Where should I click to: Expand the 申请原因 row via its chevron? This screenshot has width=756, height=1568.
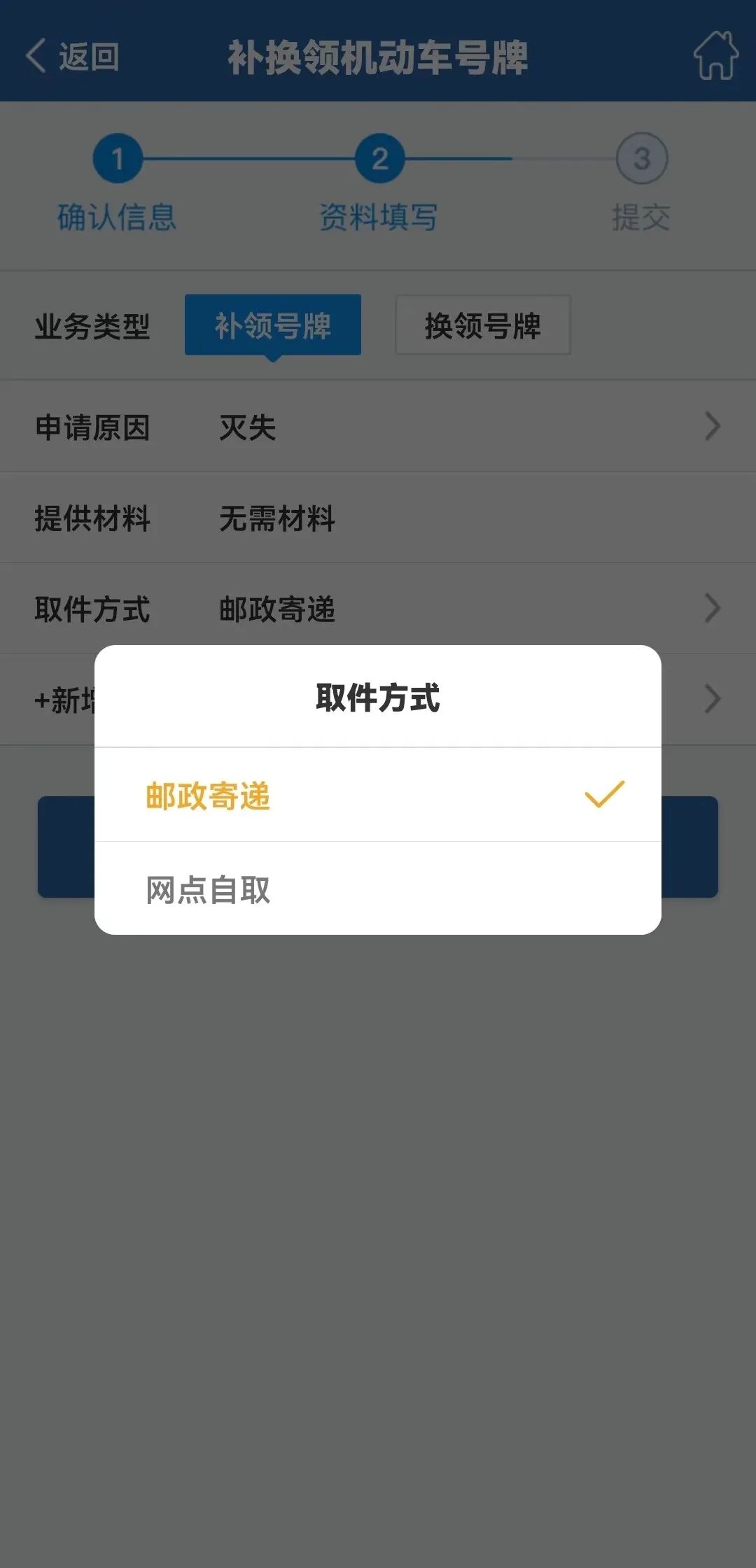click(713, 426)
